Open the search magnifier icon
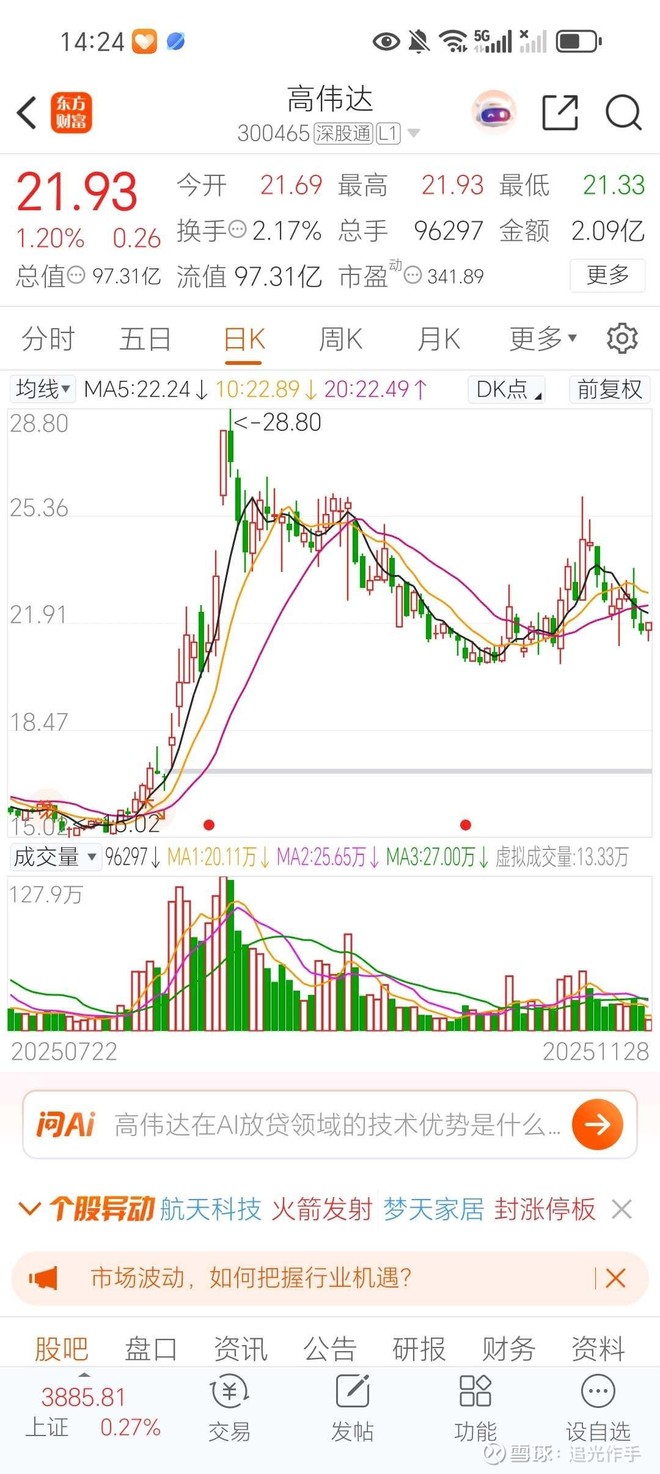 click(x=623, y=112)
